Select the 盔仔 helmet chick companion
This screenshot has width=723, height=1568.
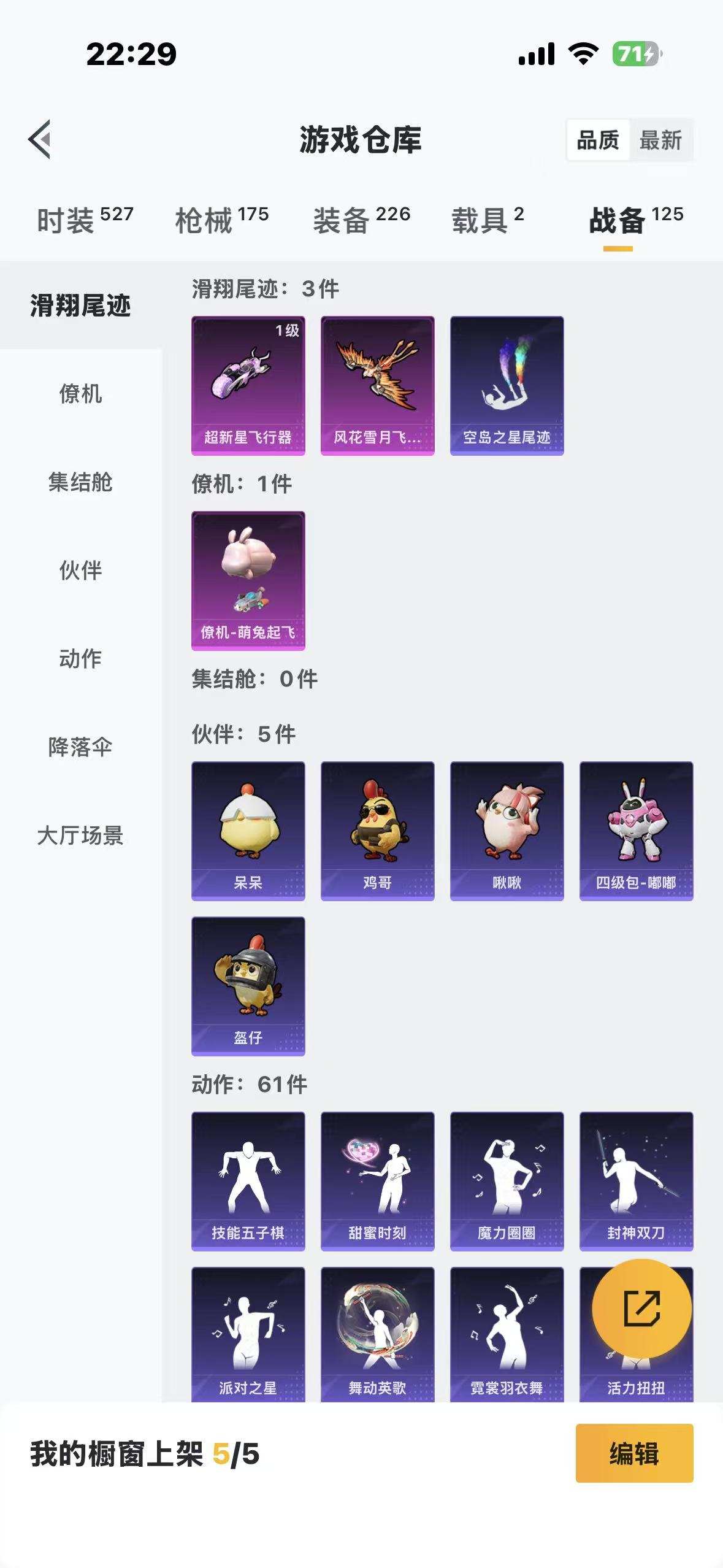pos(248,985)
